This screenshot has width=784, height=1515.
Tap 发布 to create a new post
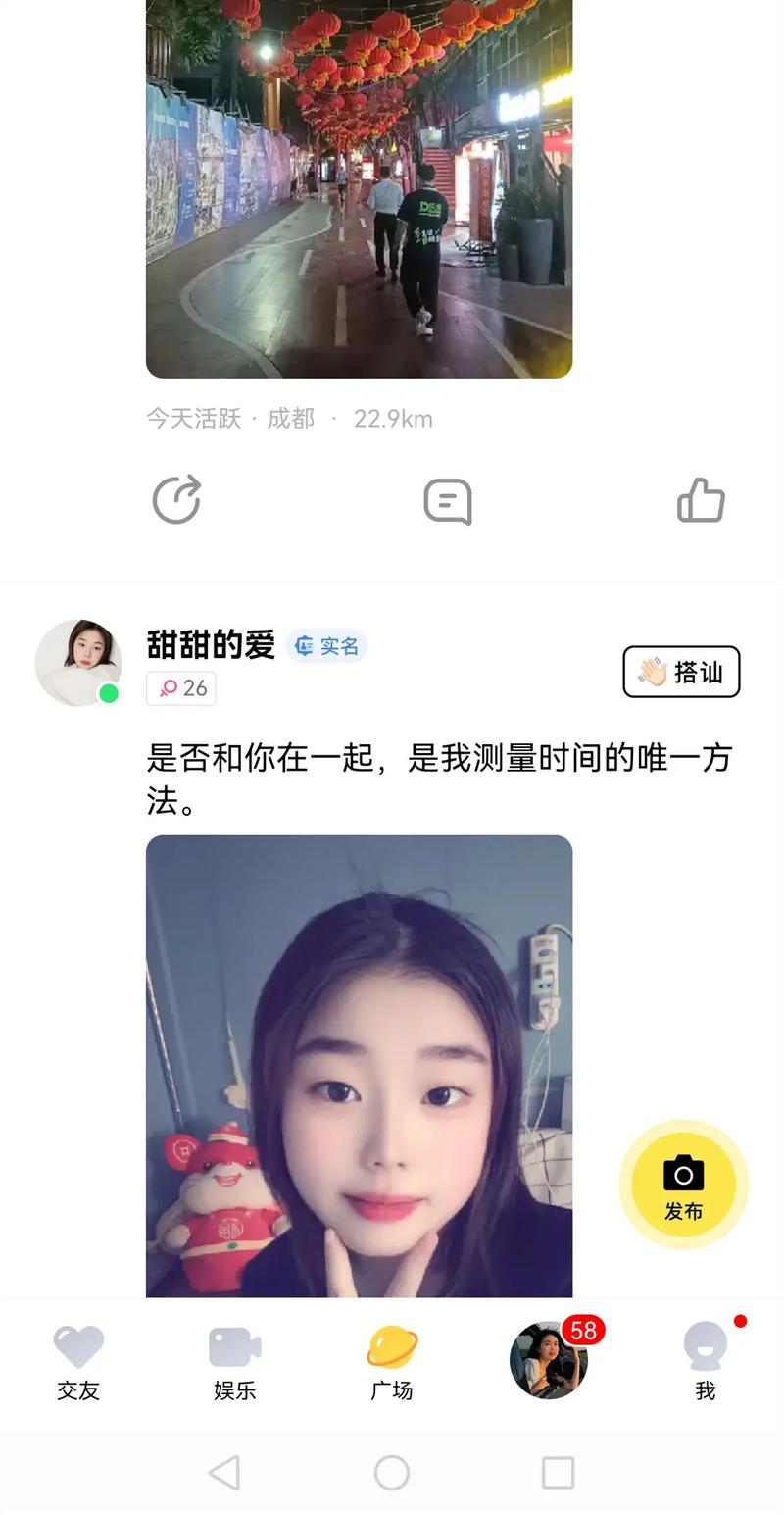683,1185
